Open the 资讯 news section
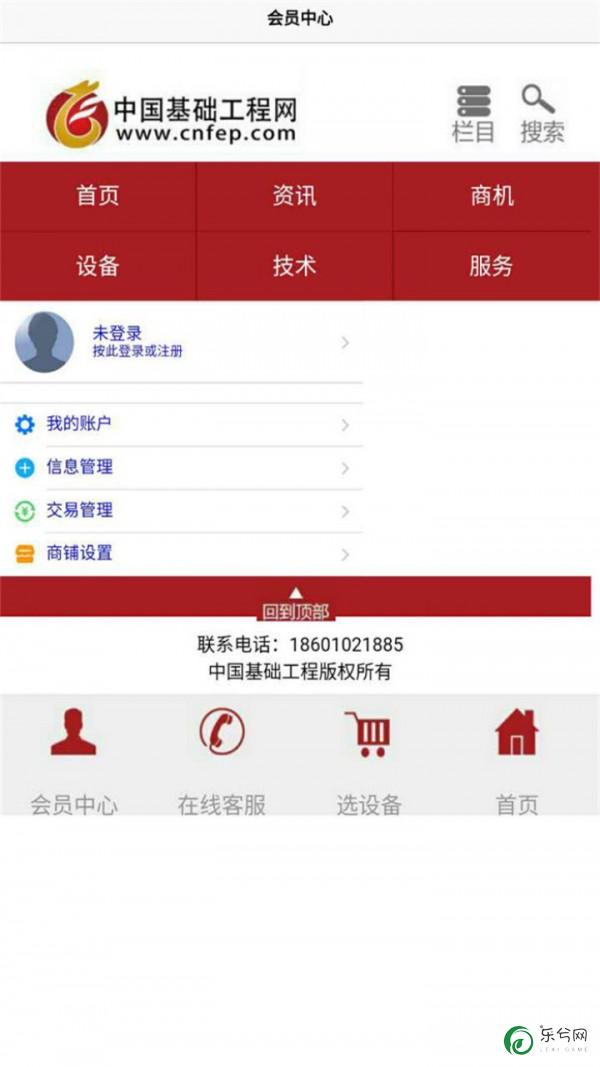 click(x=294, y=195)
